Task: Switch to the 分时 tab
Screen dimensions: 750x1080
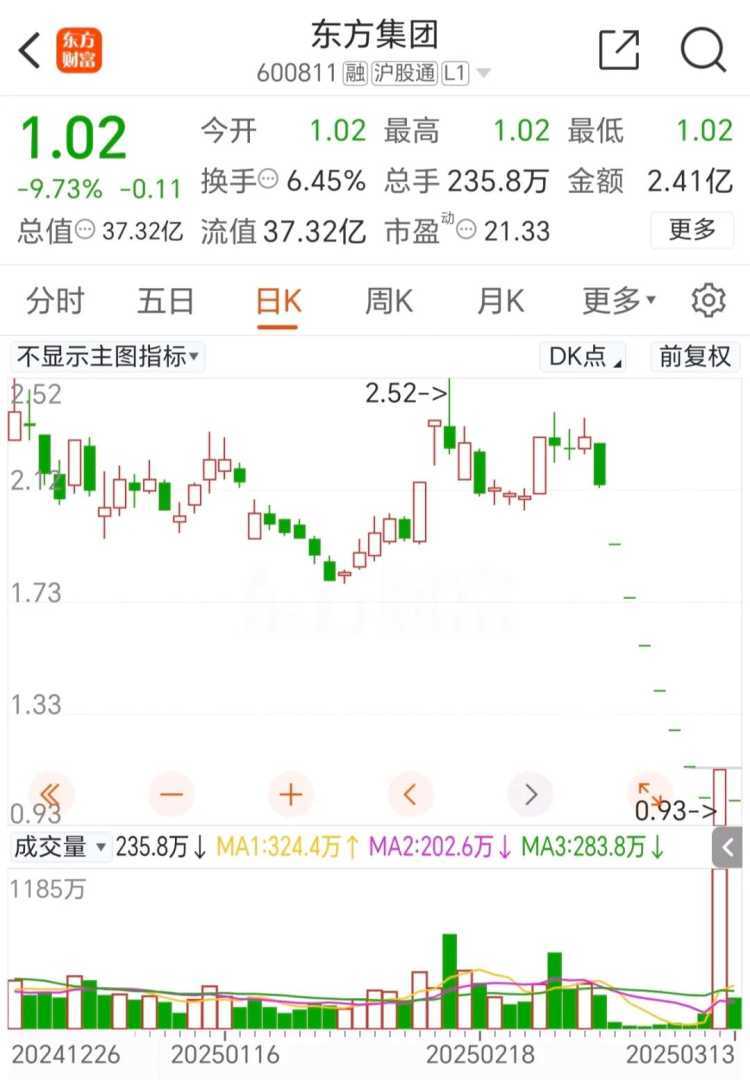Action: (x=55, y=301)
